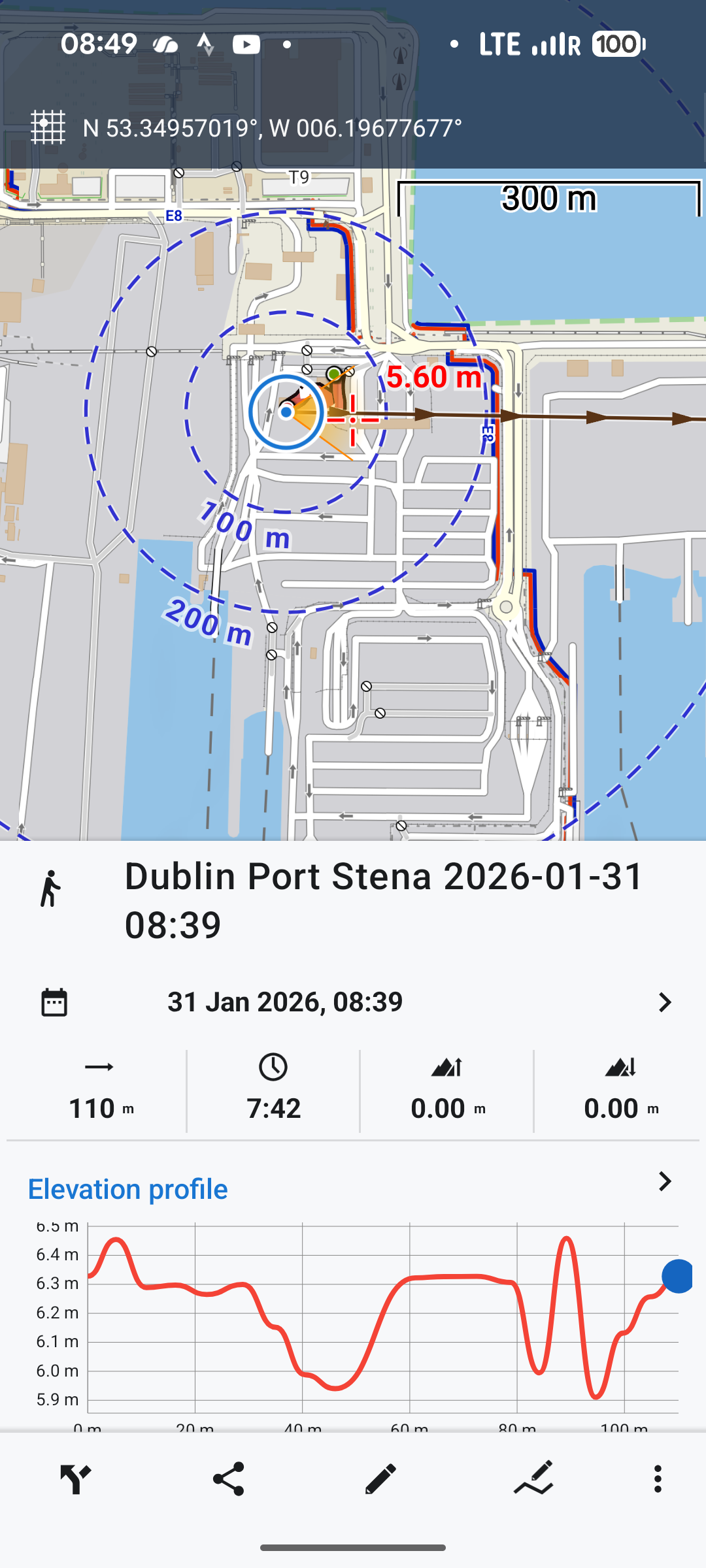The image size is (706, 1568).
Task: Edit track details with the pencil icon
Action: coord(380,1478)
